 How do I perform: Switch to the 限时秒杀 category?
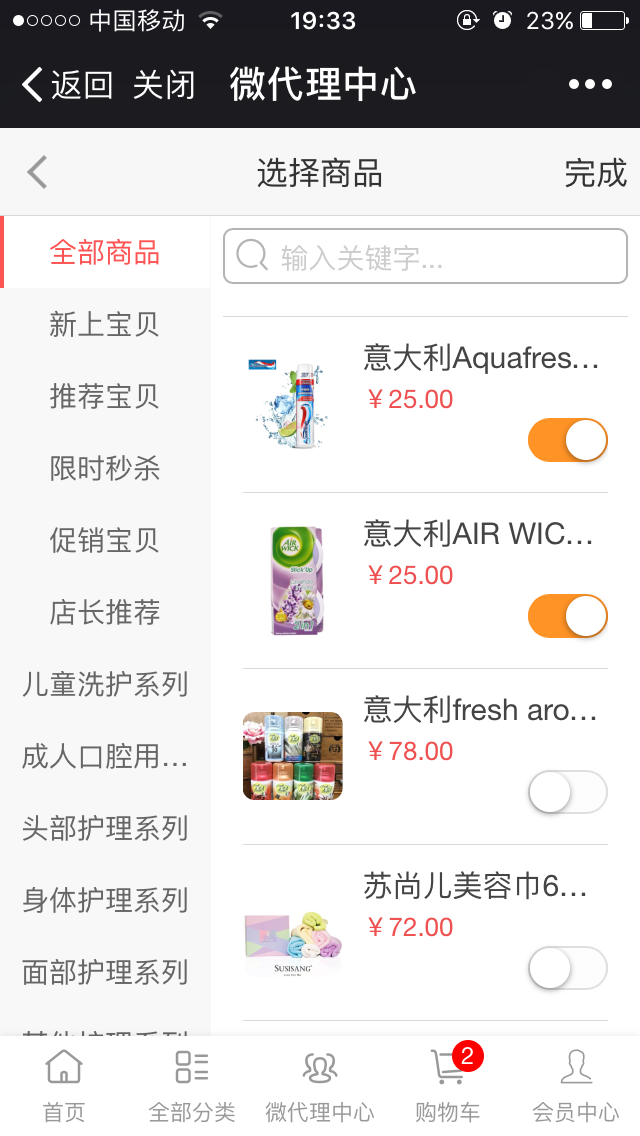pos(105,468)
